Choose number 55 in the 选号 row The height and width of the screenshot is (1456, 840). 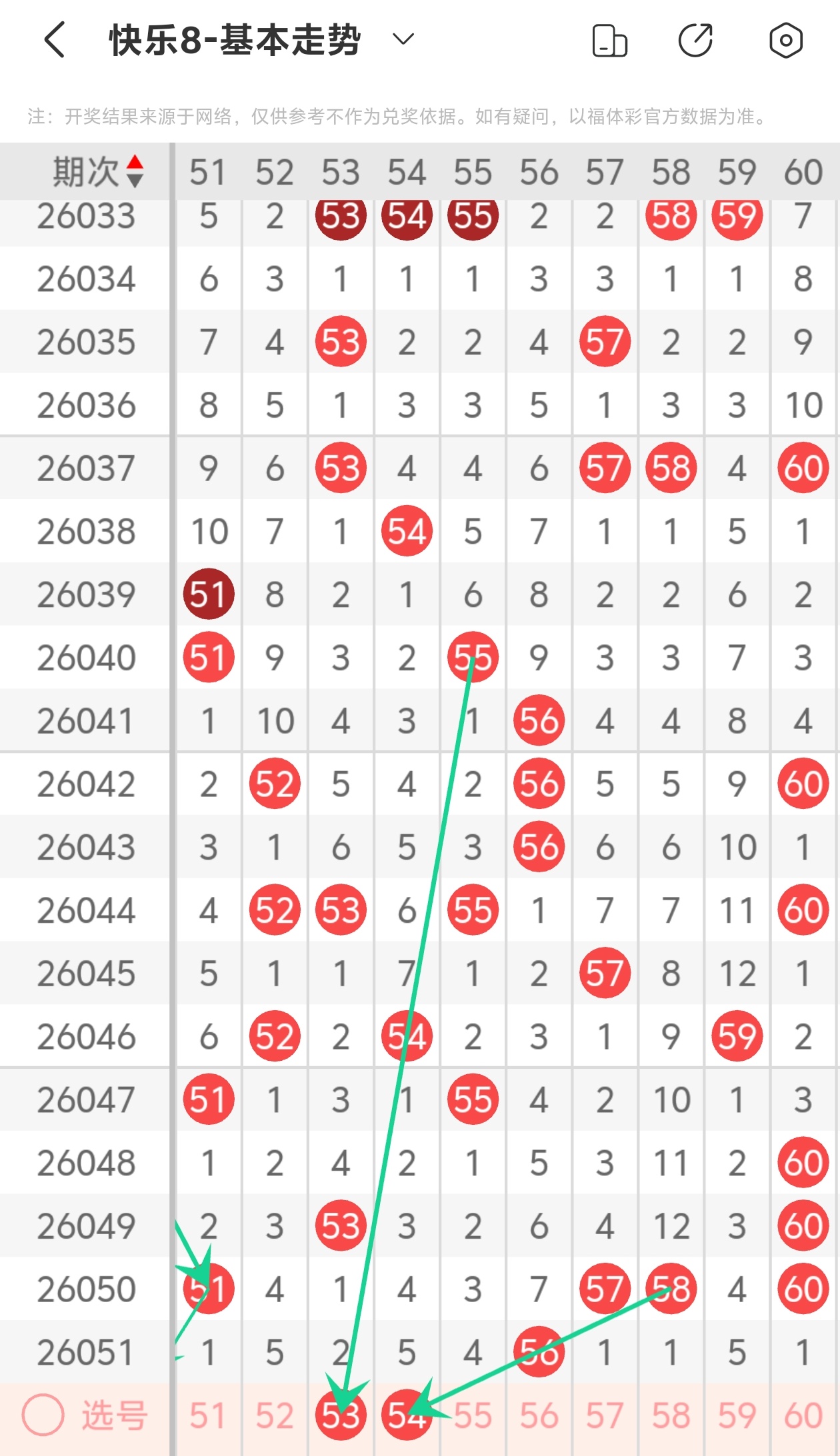point(473,1415)
